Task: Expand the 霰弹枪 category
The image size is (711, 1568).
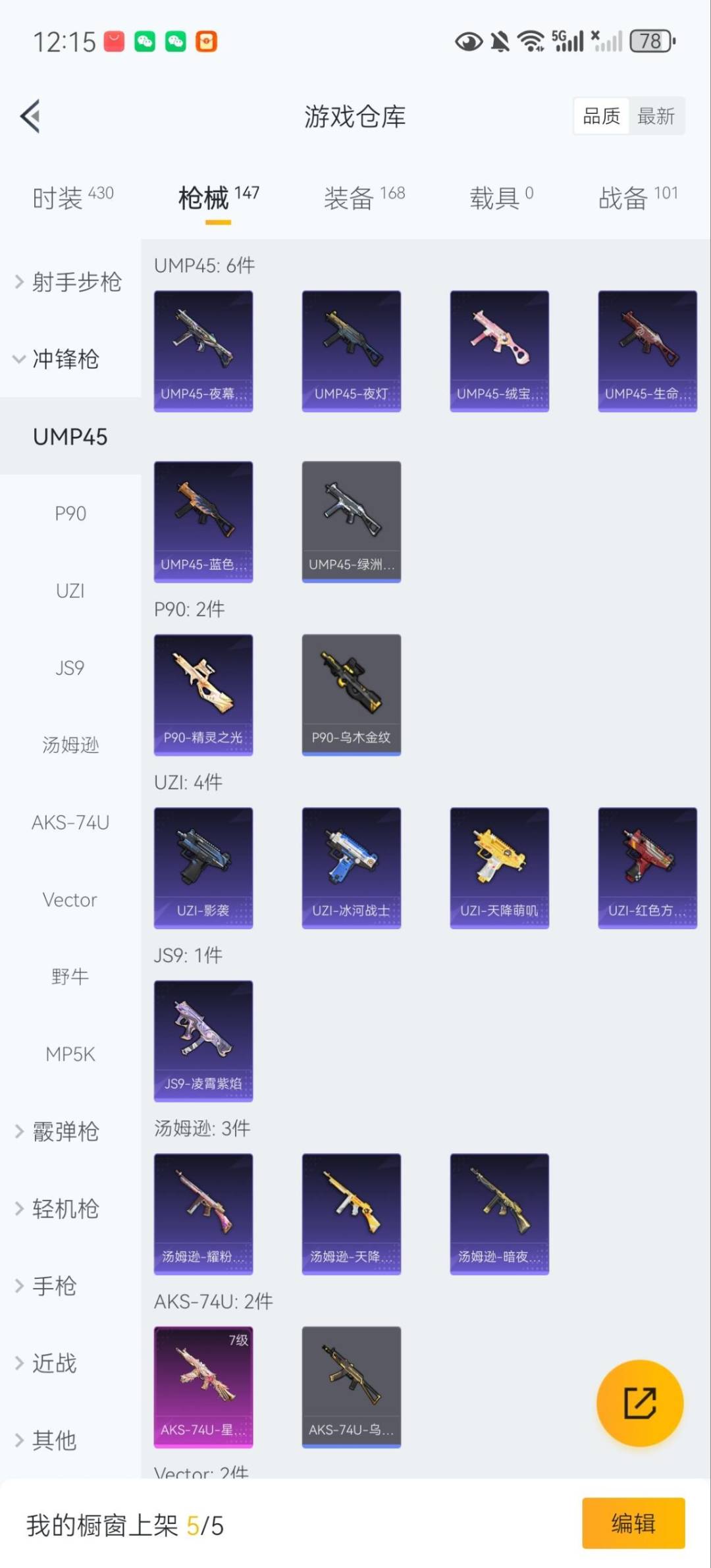Action: [x=64, y=1131]
